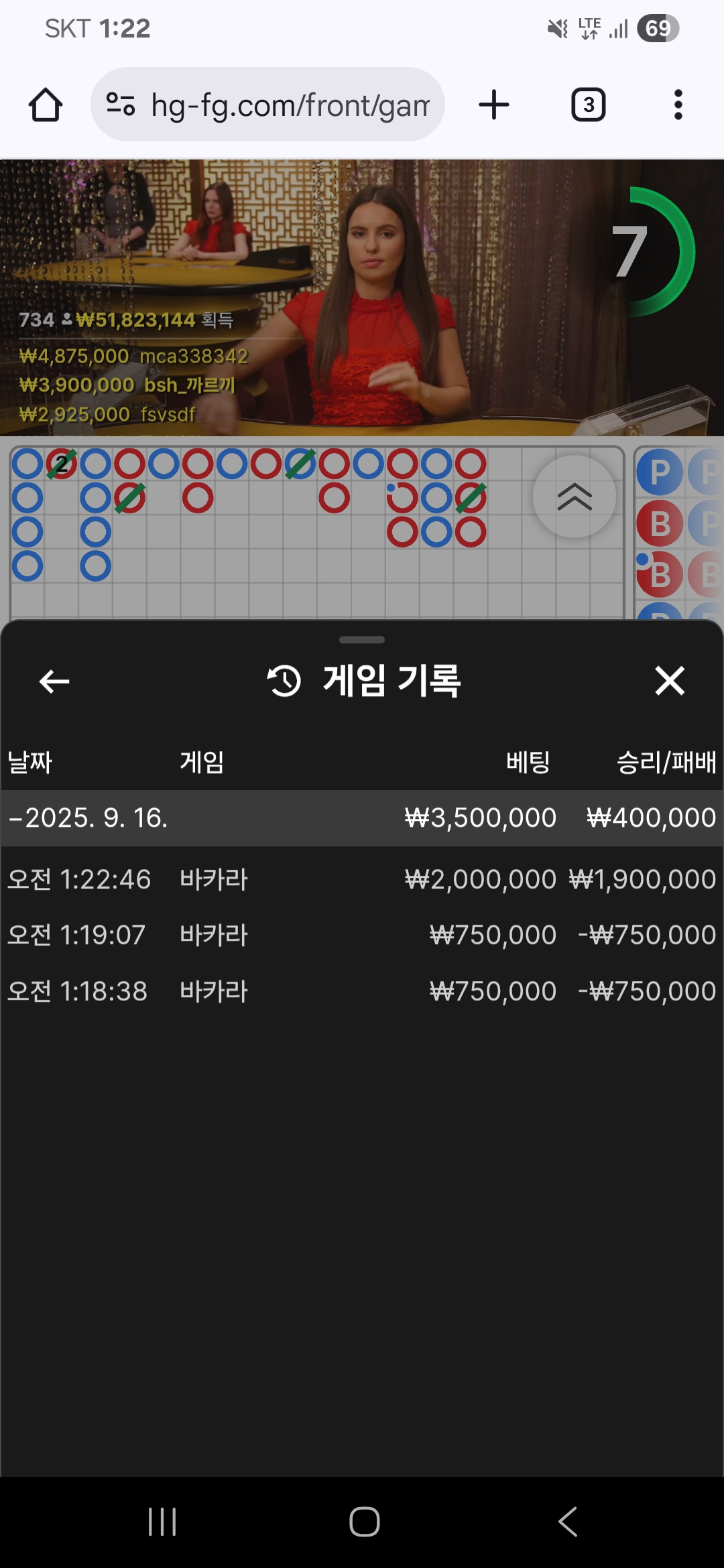Close the game history panel
724x1568 pixels.
669,681
